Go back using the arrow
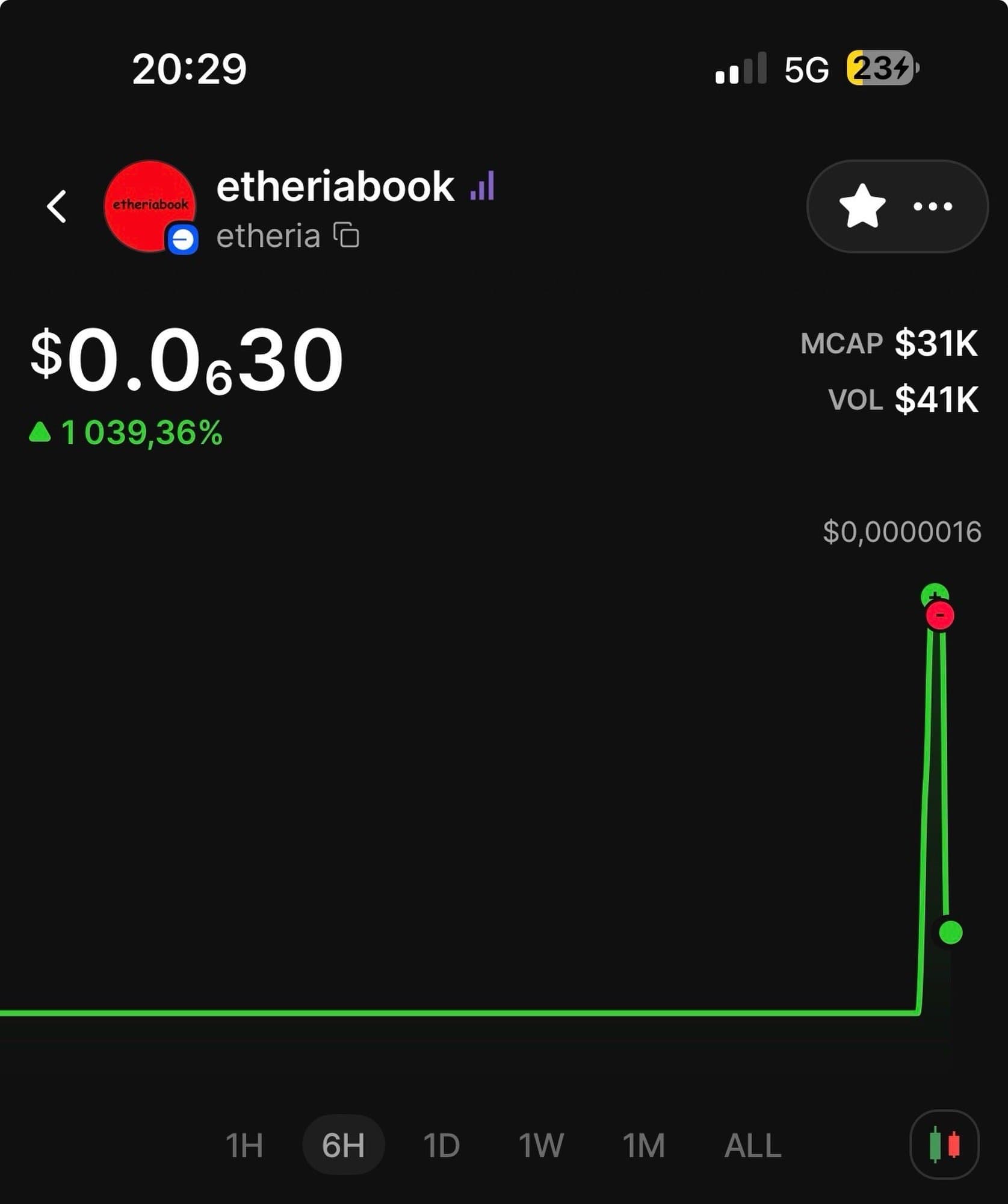The image size is (1008, 1204). (x=57, y=206)
